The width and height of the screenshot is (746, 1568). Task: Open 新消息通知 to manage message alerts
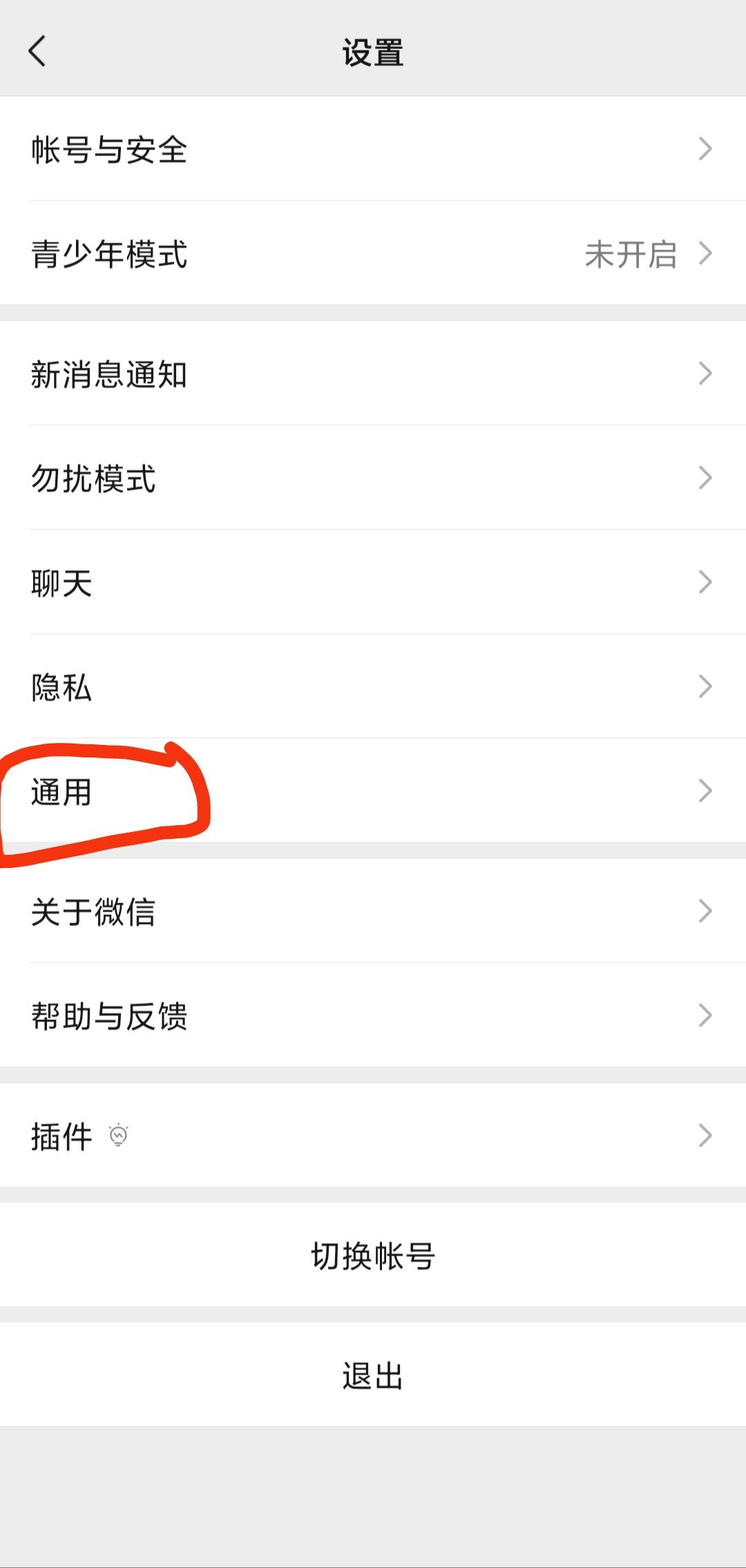pos(373,374)
